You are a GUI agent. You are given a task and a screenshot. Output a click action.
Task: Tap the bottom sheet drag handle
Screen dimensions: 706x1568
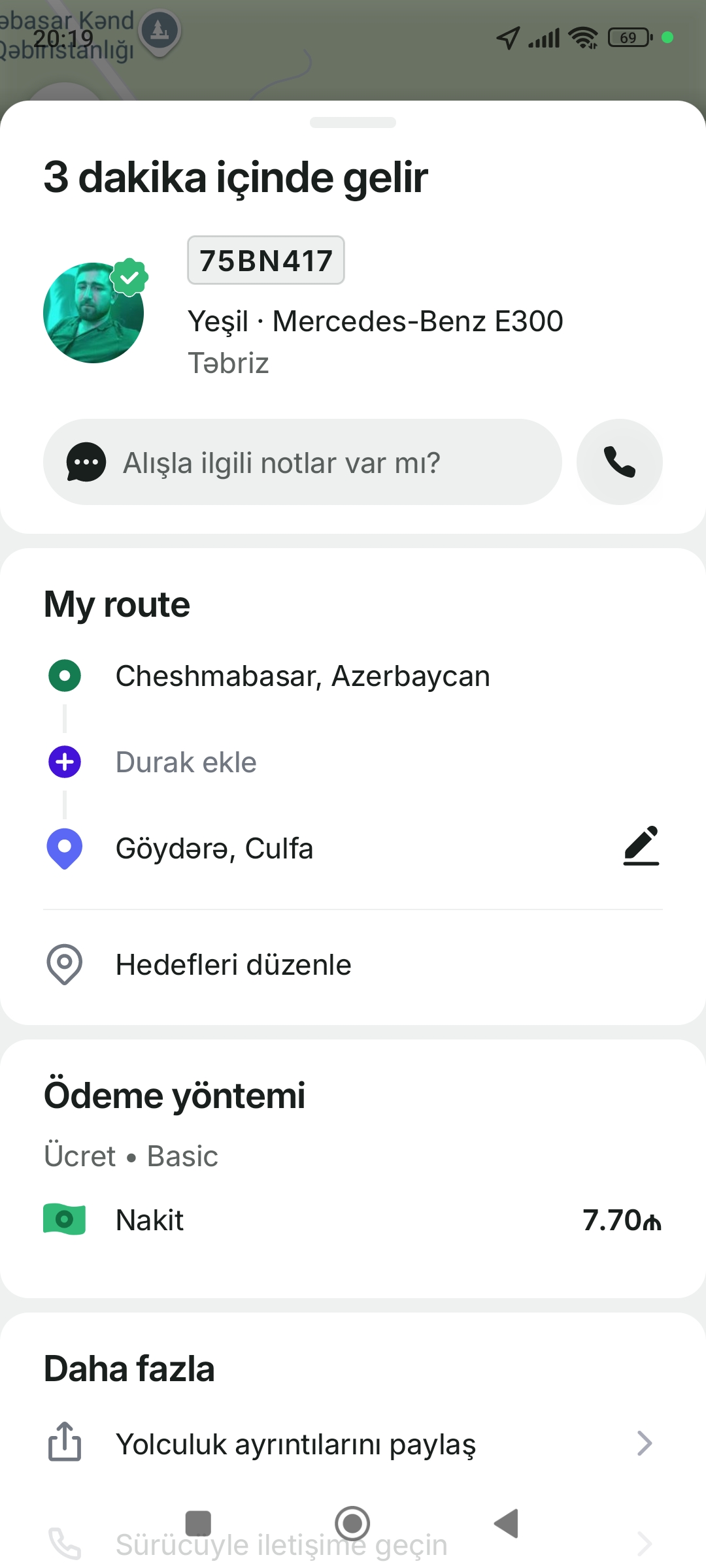353,123
